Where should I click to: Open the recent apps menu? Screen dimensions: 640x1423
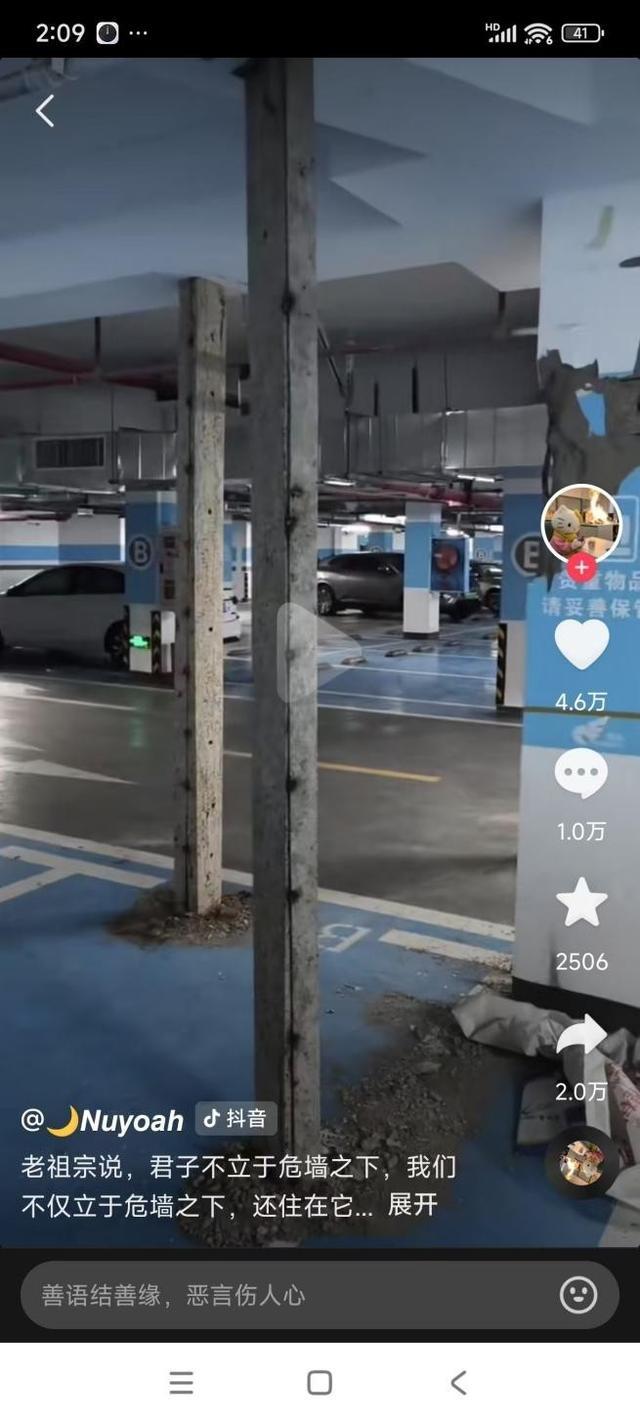181,1382
